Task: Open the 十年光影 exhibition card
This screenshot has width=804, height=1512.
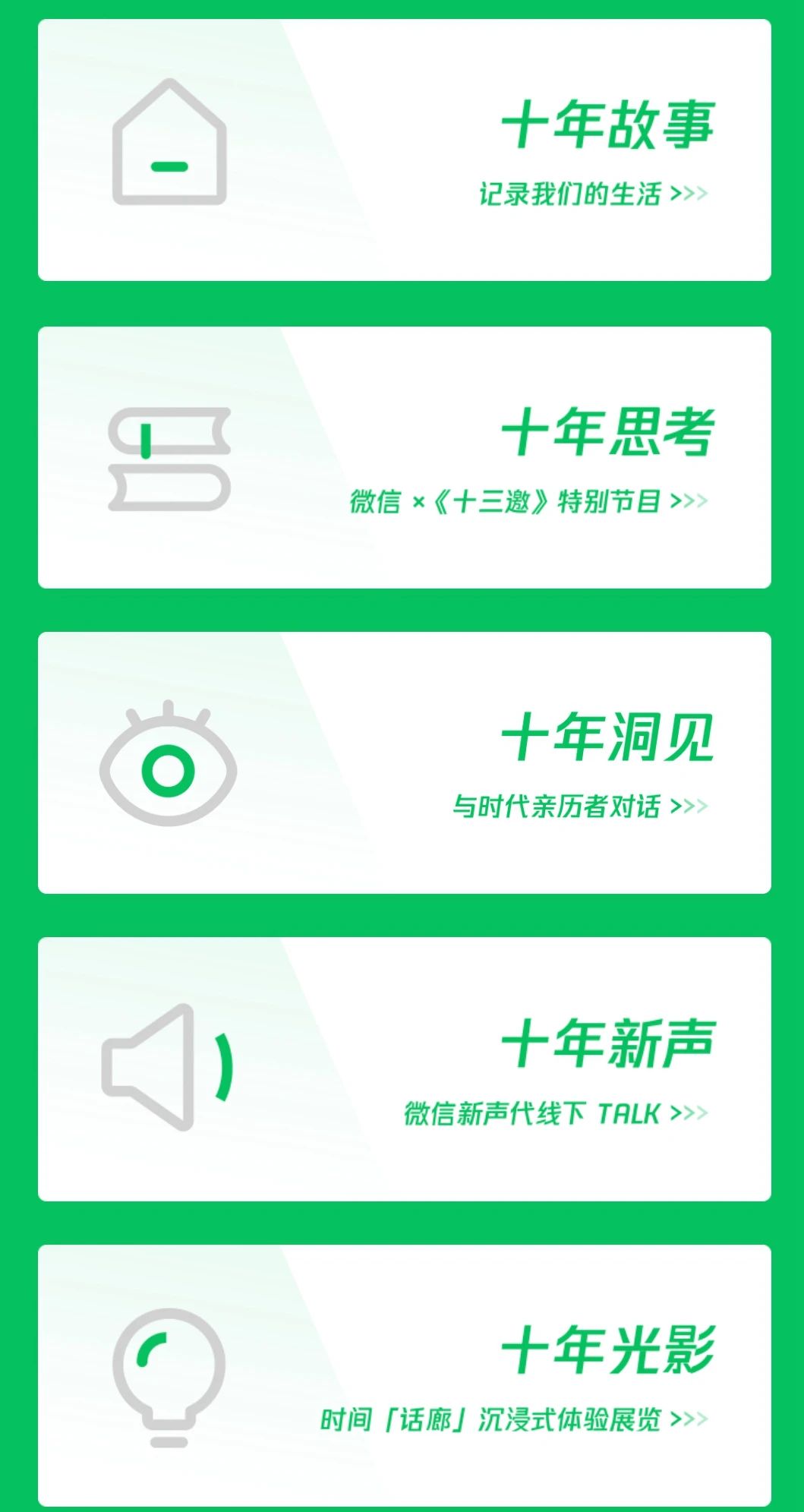Action: point(404,1375)
